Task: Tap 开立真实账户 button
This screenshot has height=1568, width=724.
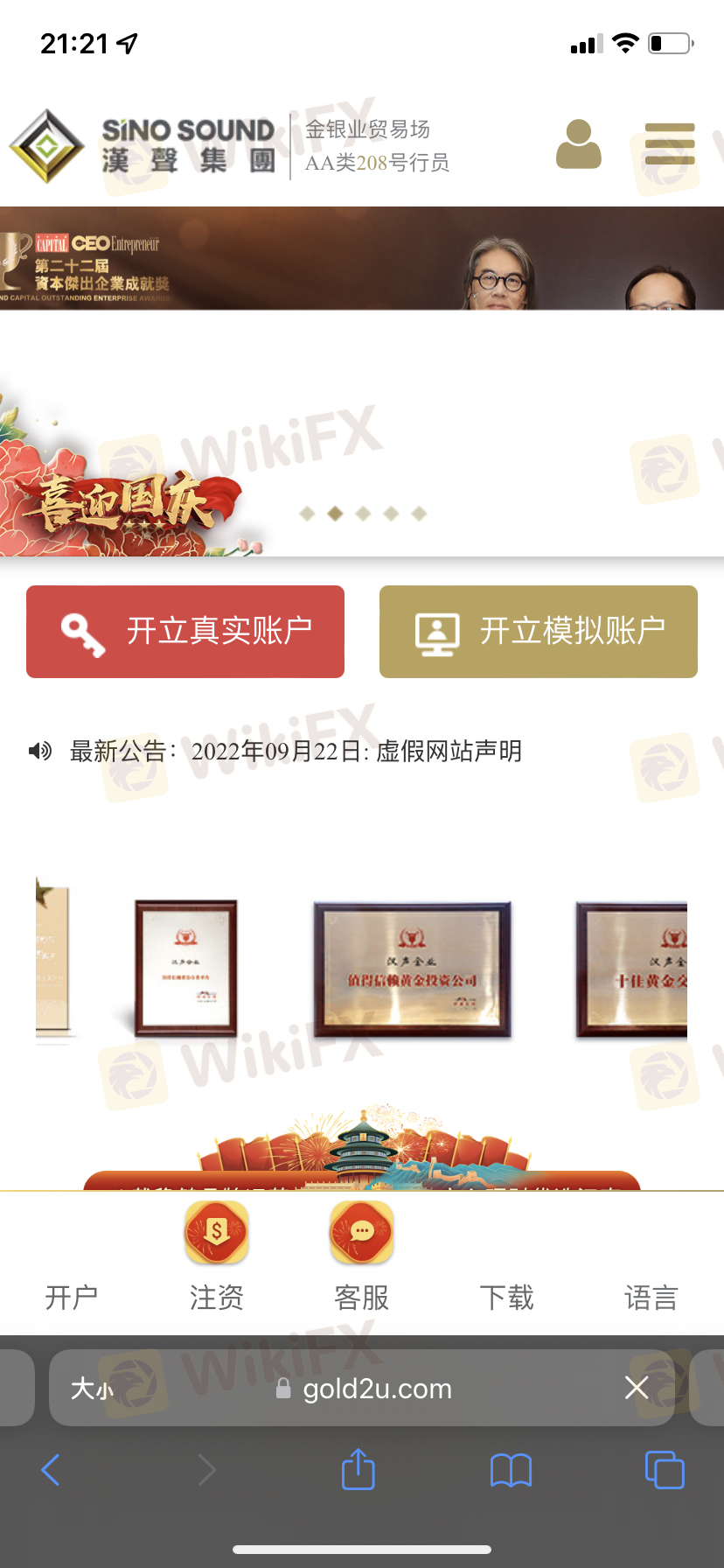Action: point(185,632)
